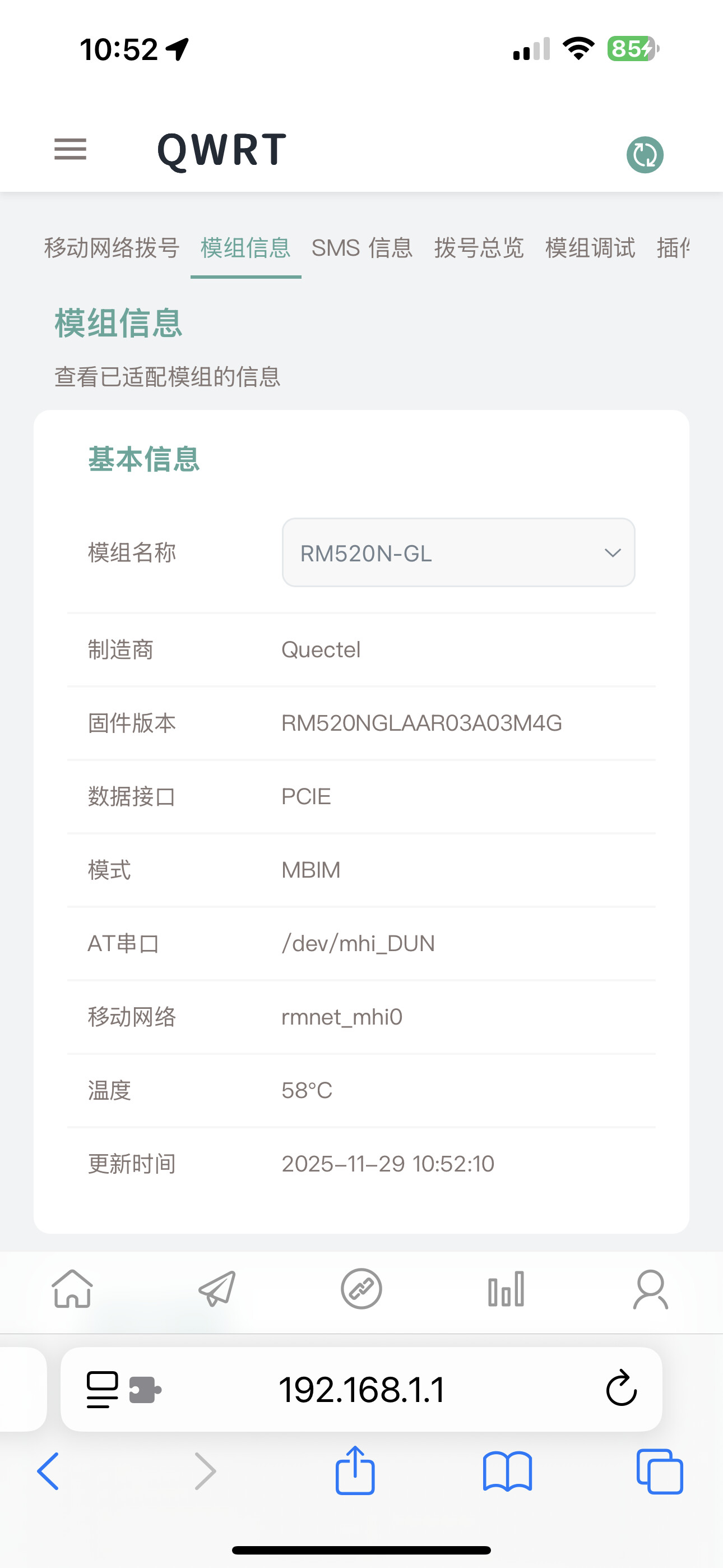Viewport: 723px width, 1568px height.
Task: Expand the 模组名称 dropdown showing RM520N-GL
Action: tap(458, 553)
